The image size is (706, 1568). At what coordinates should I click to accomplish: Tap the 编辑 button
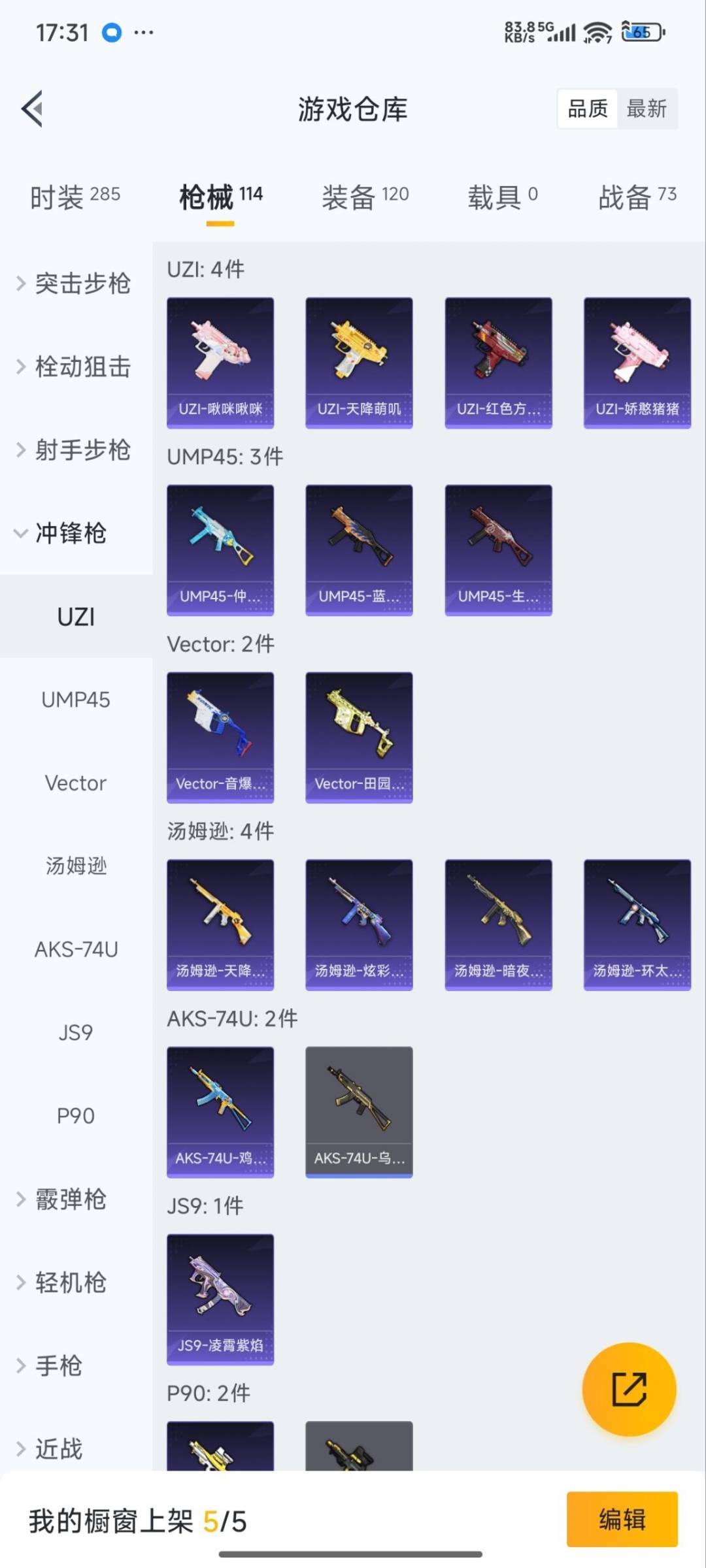pyautogui.click(x=622, y=1519)
